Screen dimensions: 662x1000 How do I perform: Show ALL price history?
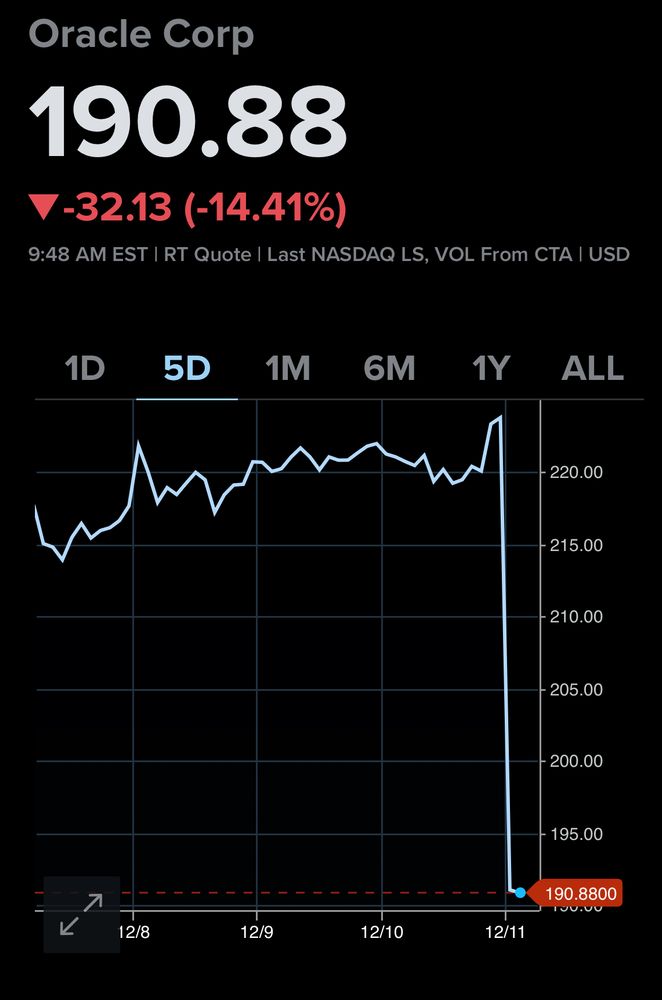593,369
